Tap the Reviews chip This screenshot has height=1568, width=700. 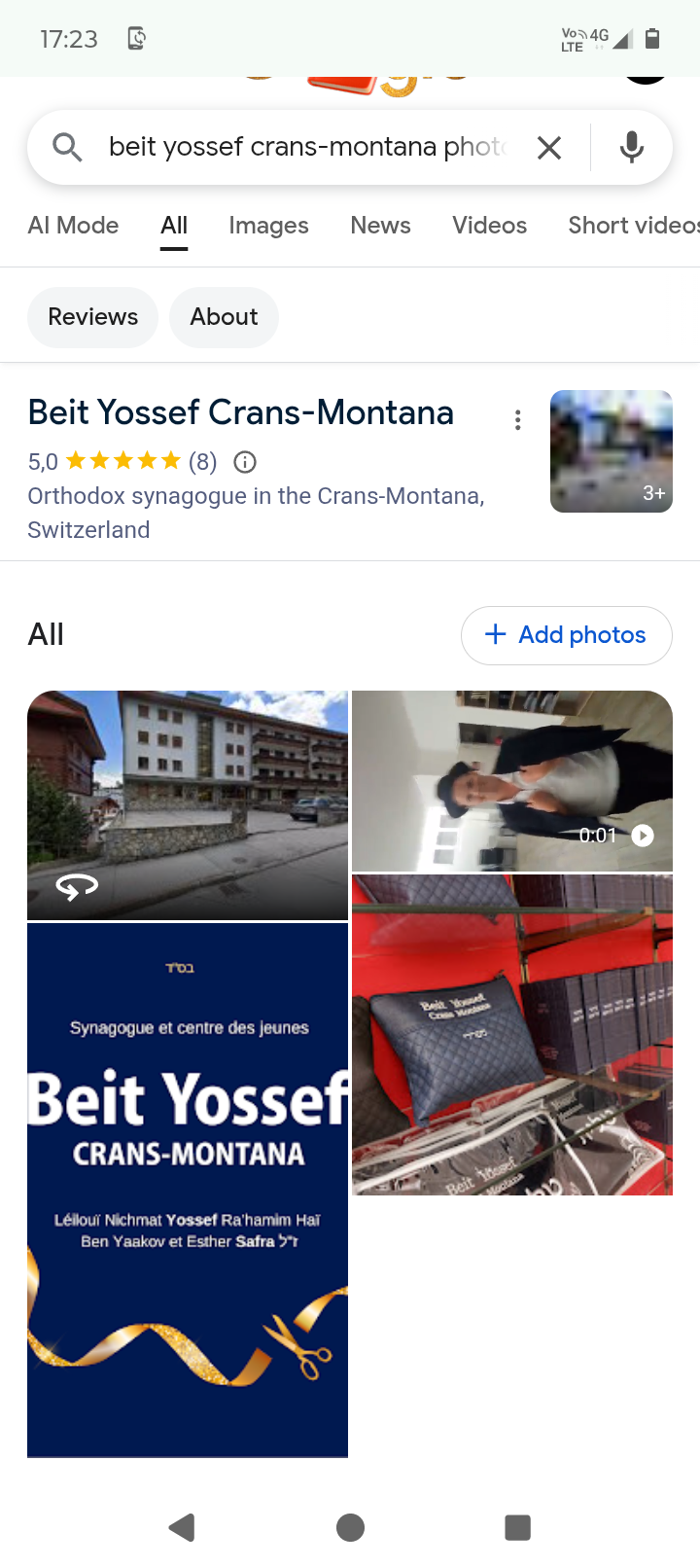pos(93,317)
